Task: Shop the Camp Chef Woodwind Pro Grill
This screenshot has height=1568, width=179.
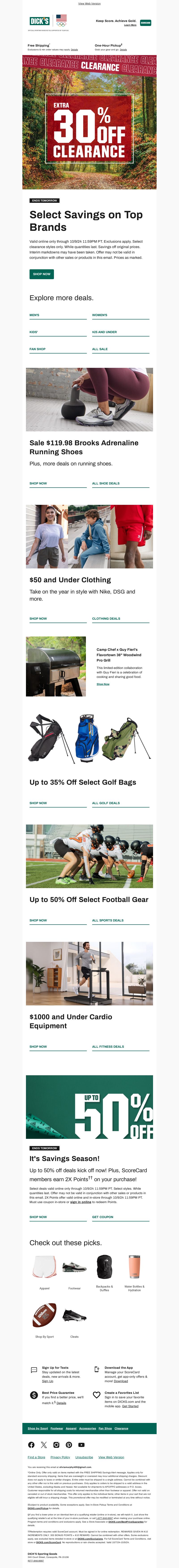Action: point(103,684)
